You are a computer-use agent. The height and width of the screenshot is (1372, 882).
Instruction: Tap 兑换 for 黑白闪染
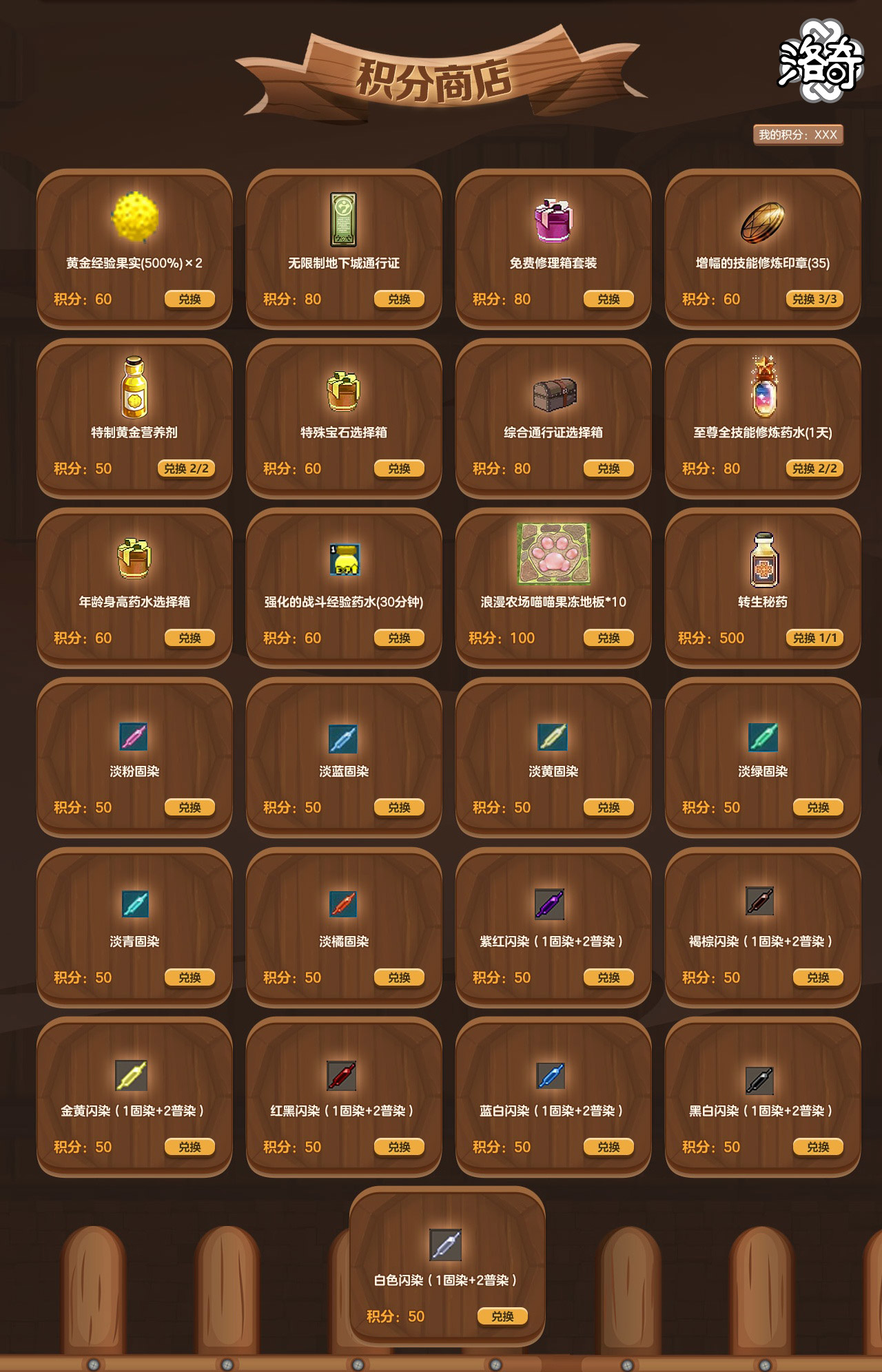tap(818, 1147)
